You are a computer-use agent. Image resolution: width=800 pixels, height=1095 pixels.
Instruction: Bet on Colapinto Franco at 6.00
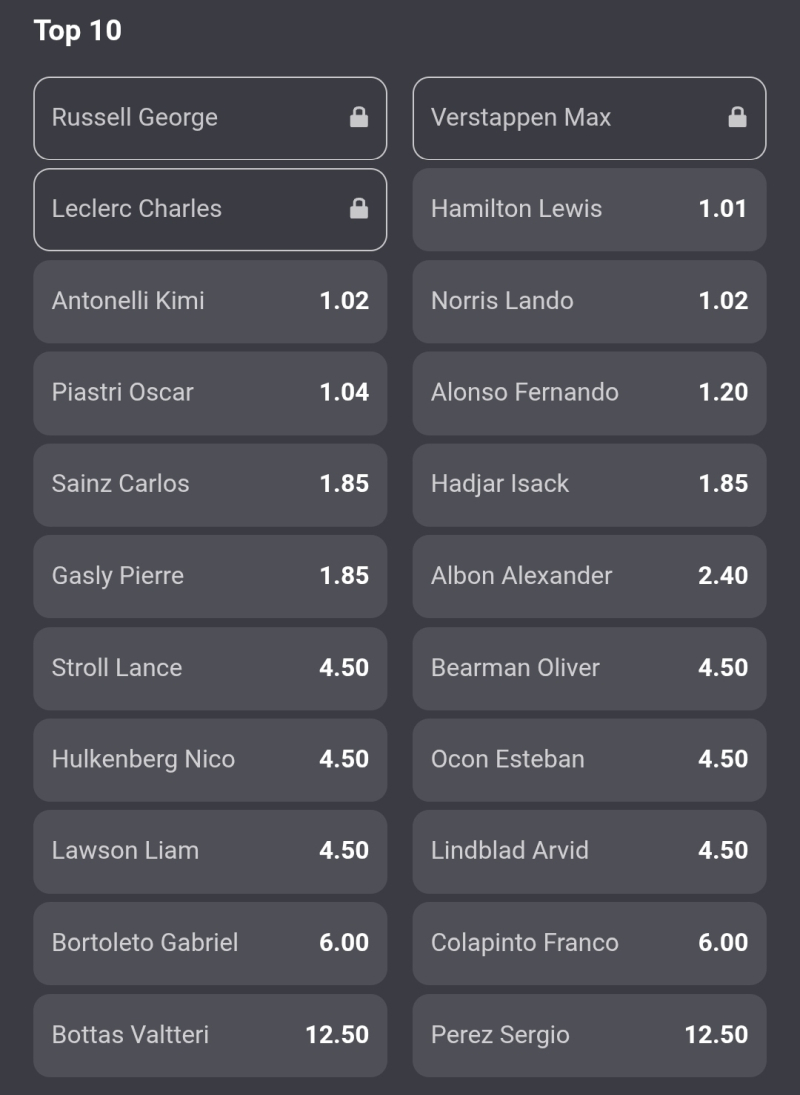point(589,943)
